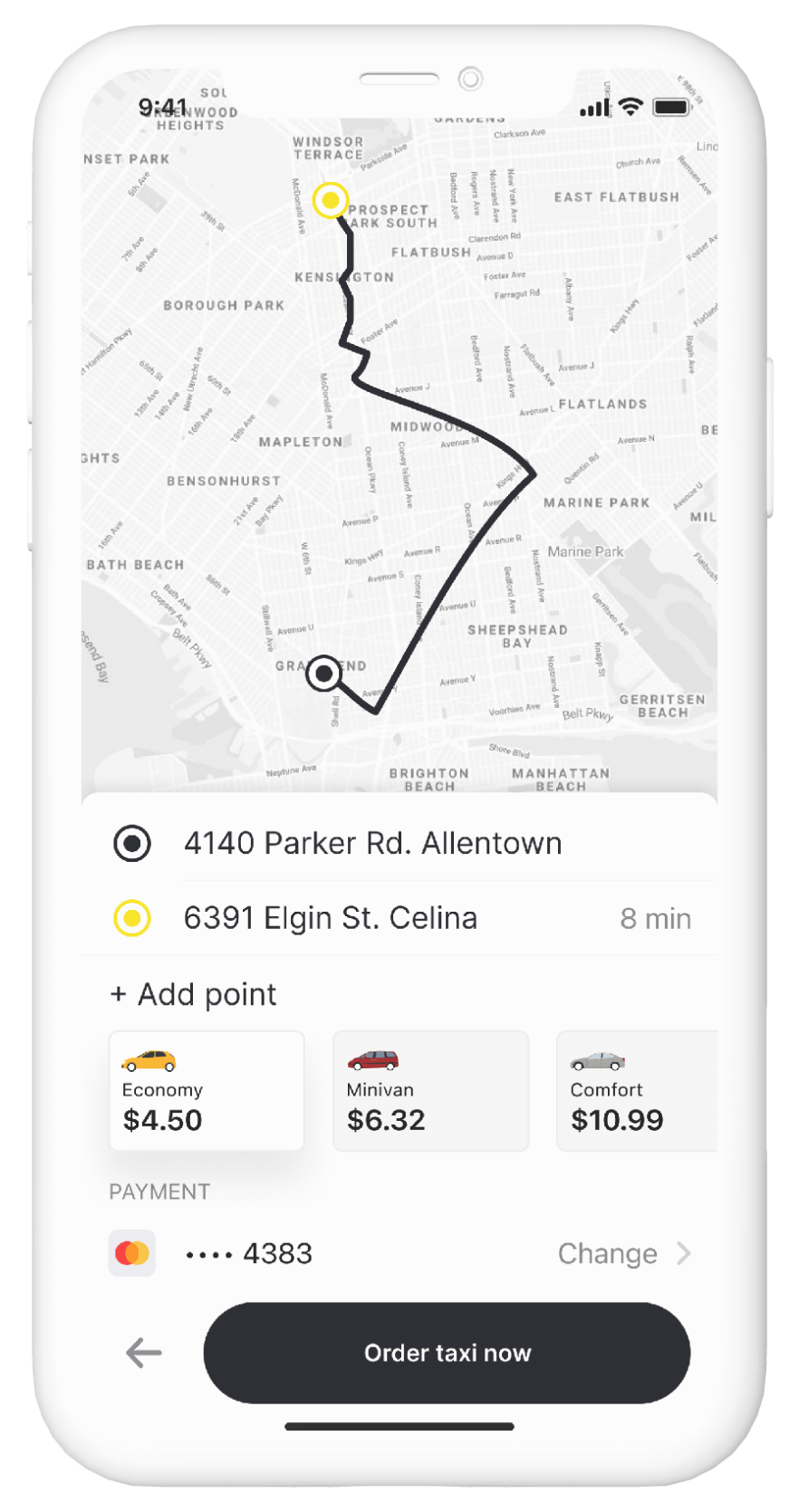Image resolution: width=799 pixels, height=1512 pixels.
Task: Choose the Minivan for $6.32
Action: point(430,1091)
